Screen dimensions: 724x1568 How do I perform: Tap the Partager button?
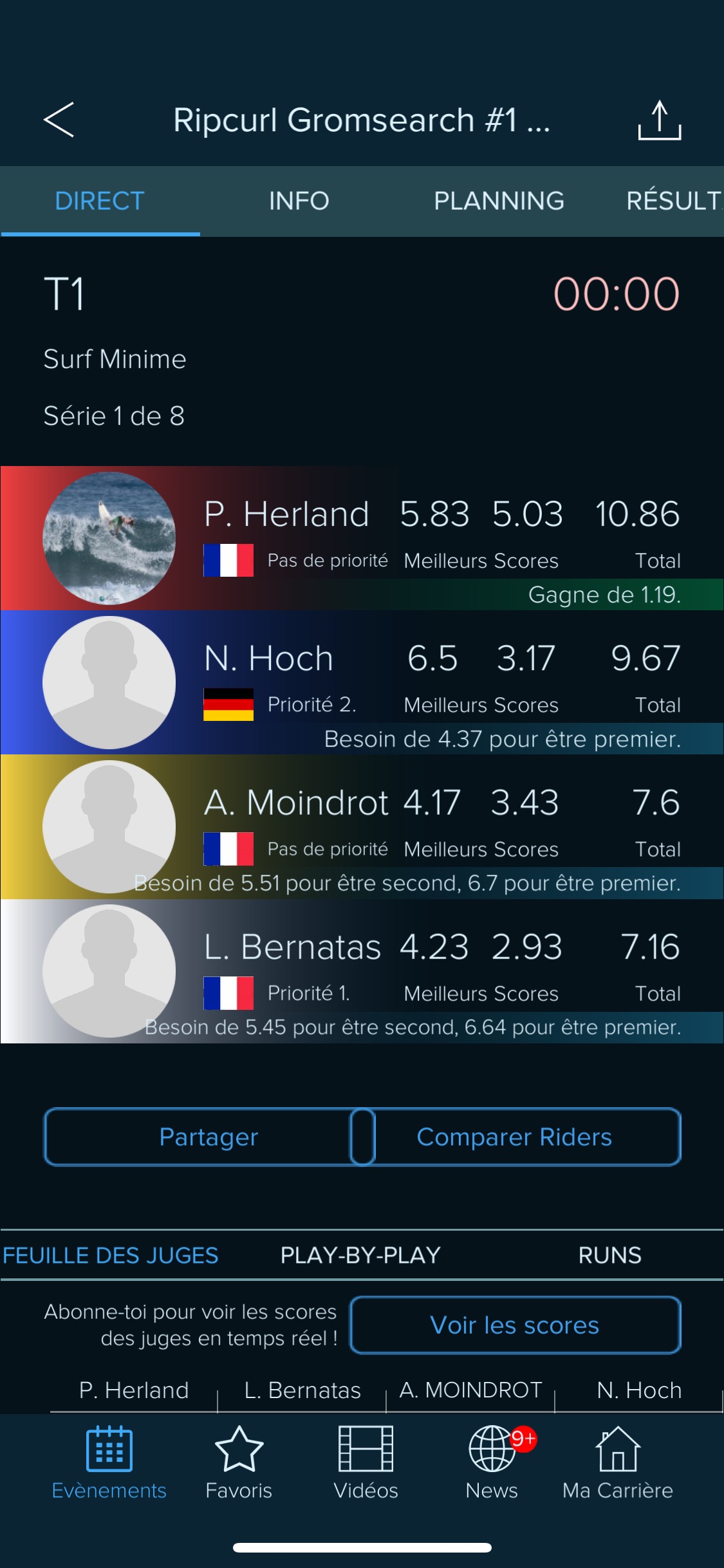tap(209, 1137)
